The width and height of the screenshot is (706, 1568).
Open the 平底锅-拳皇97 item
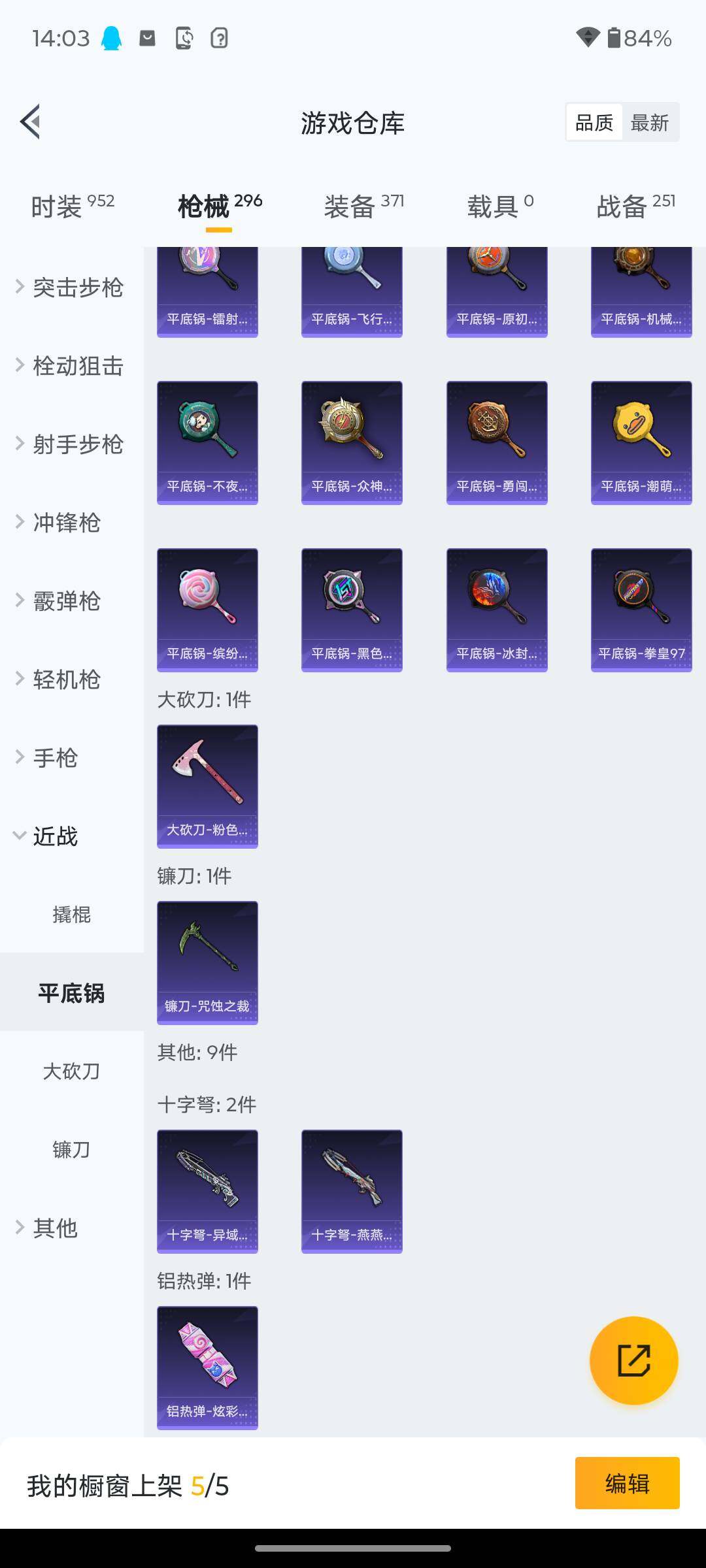[x=641, y=610]
